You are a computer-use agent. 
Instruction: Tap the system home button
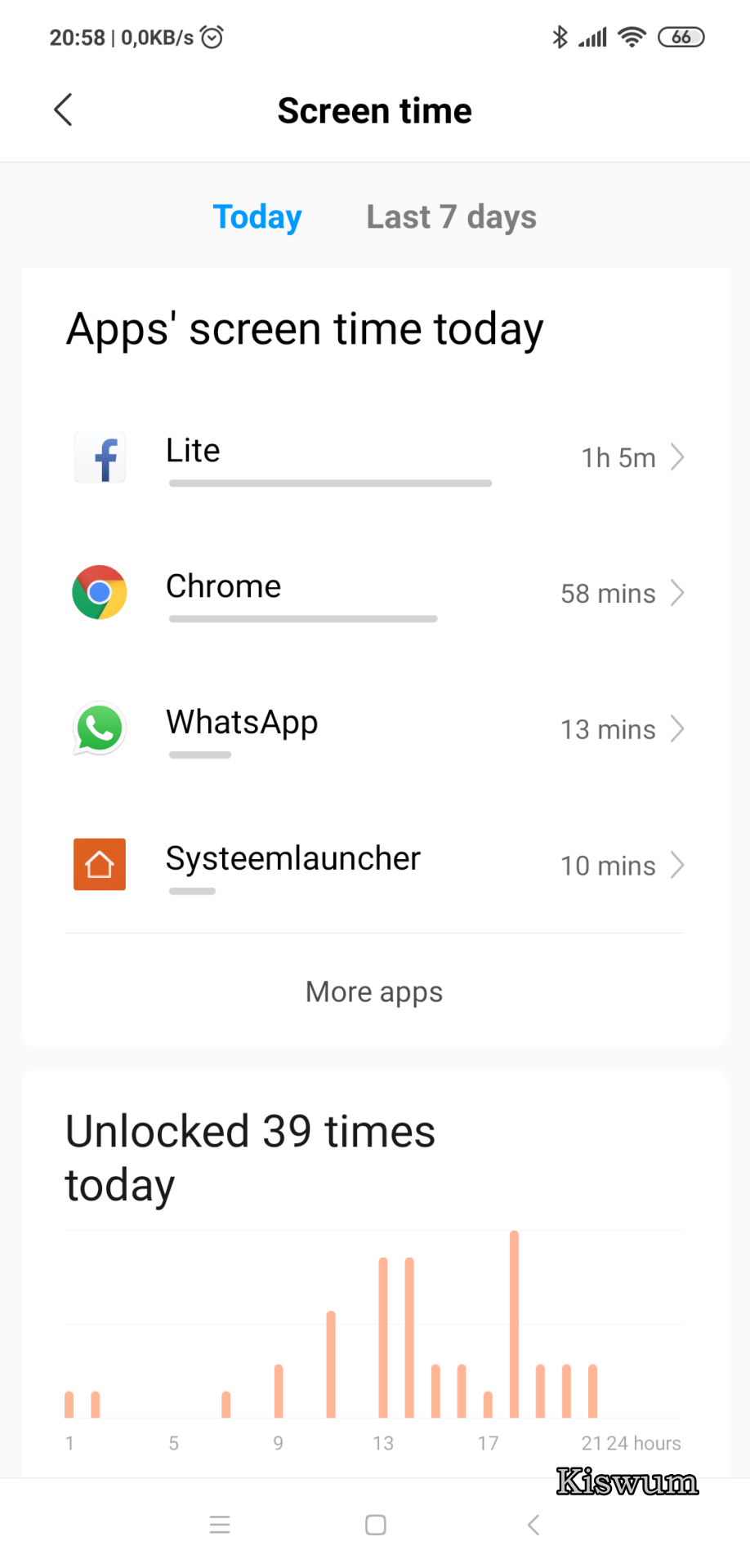pyautogui.click(x=376, y=1525)
